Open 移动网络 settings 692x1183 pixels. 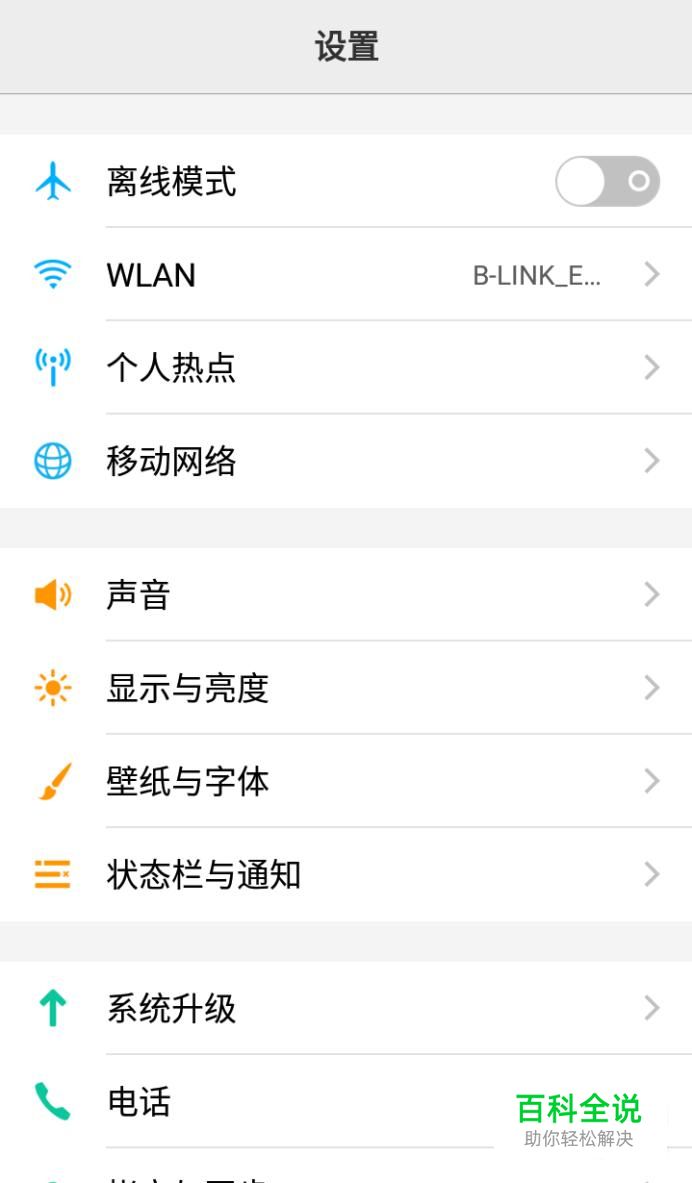click(346, 461)
